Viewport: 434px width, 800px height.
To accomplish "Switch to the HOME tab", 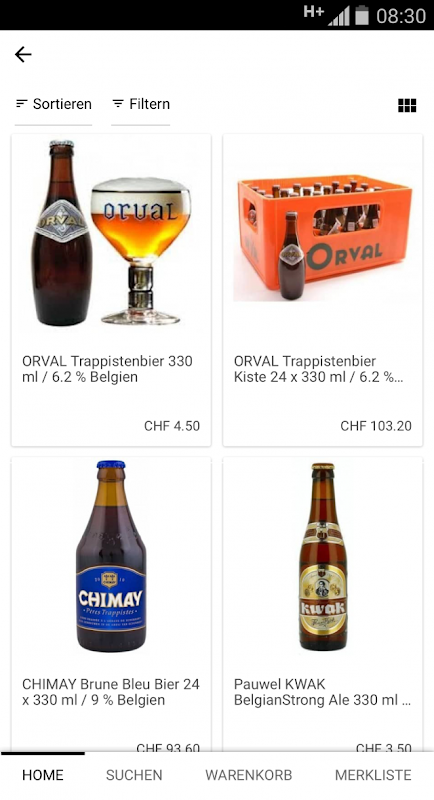I will 43,775.
